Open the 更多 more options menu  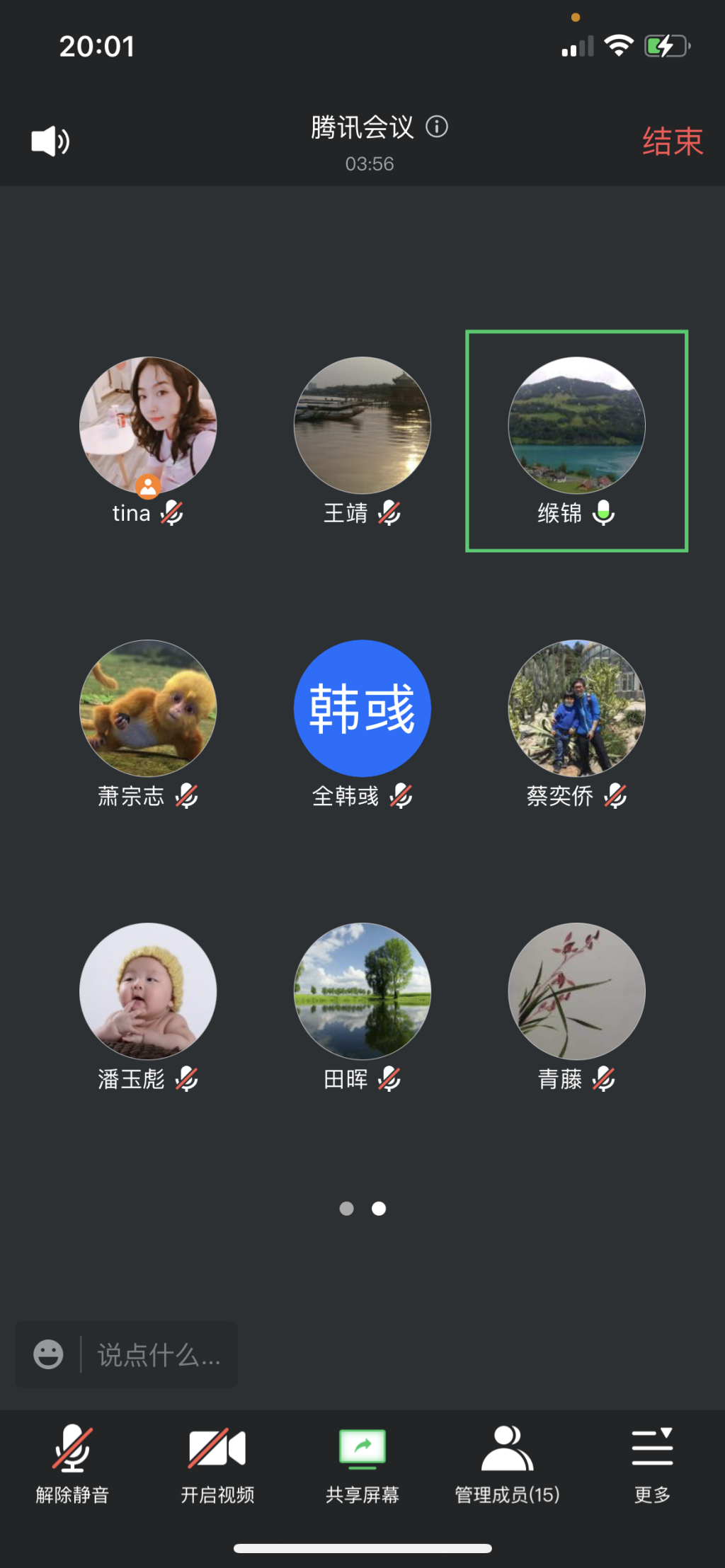652,1462
